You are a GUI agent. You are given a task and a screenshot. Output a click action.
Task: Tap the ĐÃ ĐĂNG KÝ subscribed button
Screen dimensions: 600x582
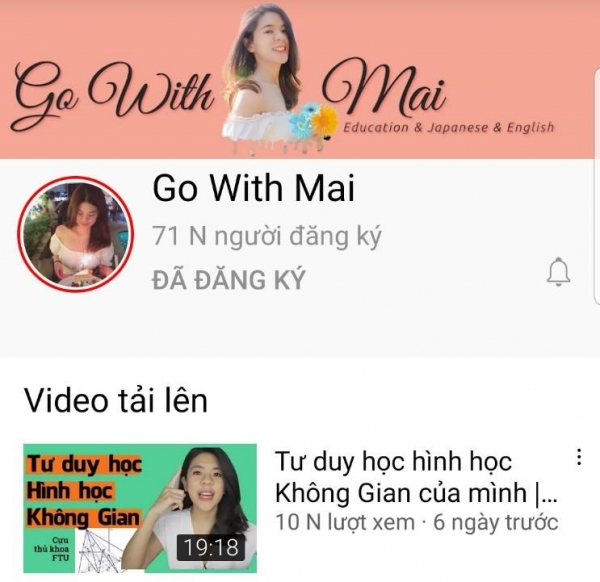click(x=228, y=281)
